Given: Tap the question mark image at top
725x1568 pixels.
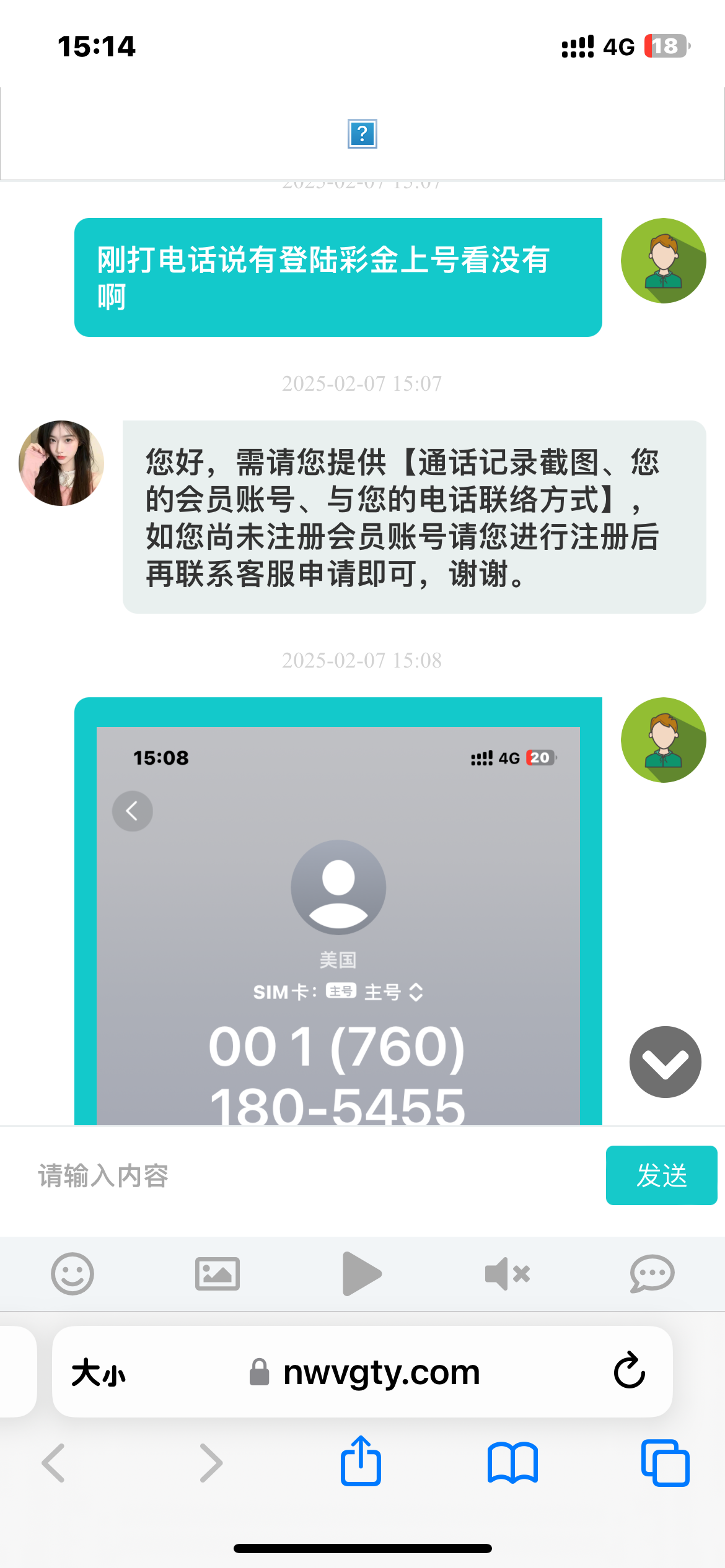Looking at the screenshot, I should [362, 134].
